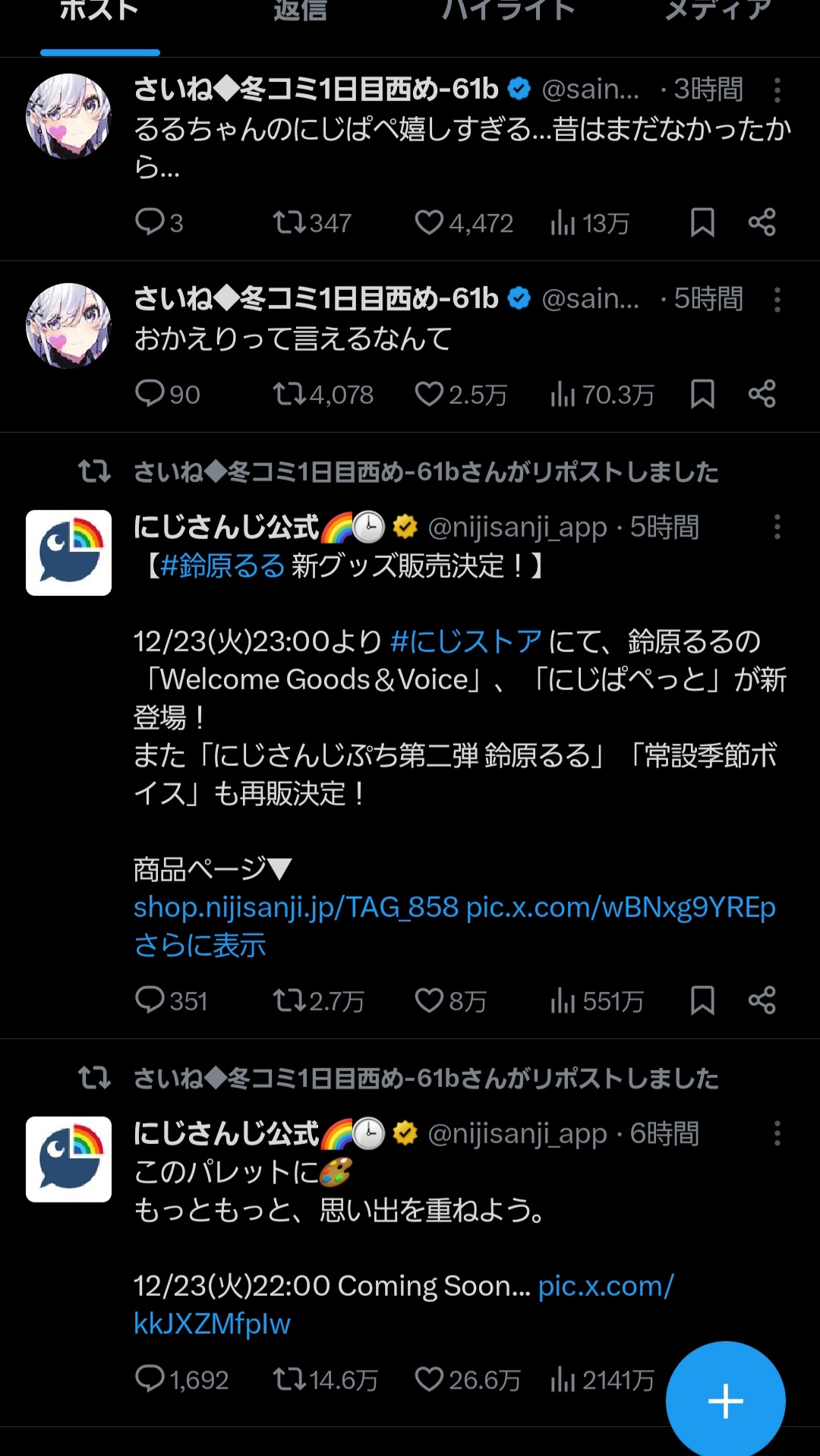Open overflow menu on 新グッズ販売決定 post
This screenshot has width=820, height=1456.
(777, 527)
